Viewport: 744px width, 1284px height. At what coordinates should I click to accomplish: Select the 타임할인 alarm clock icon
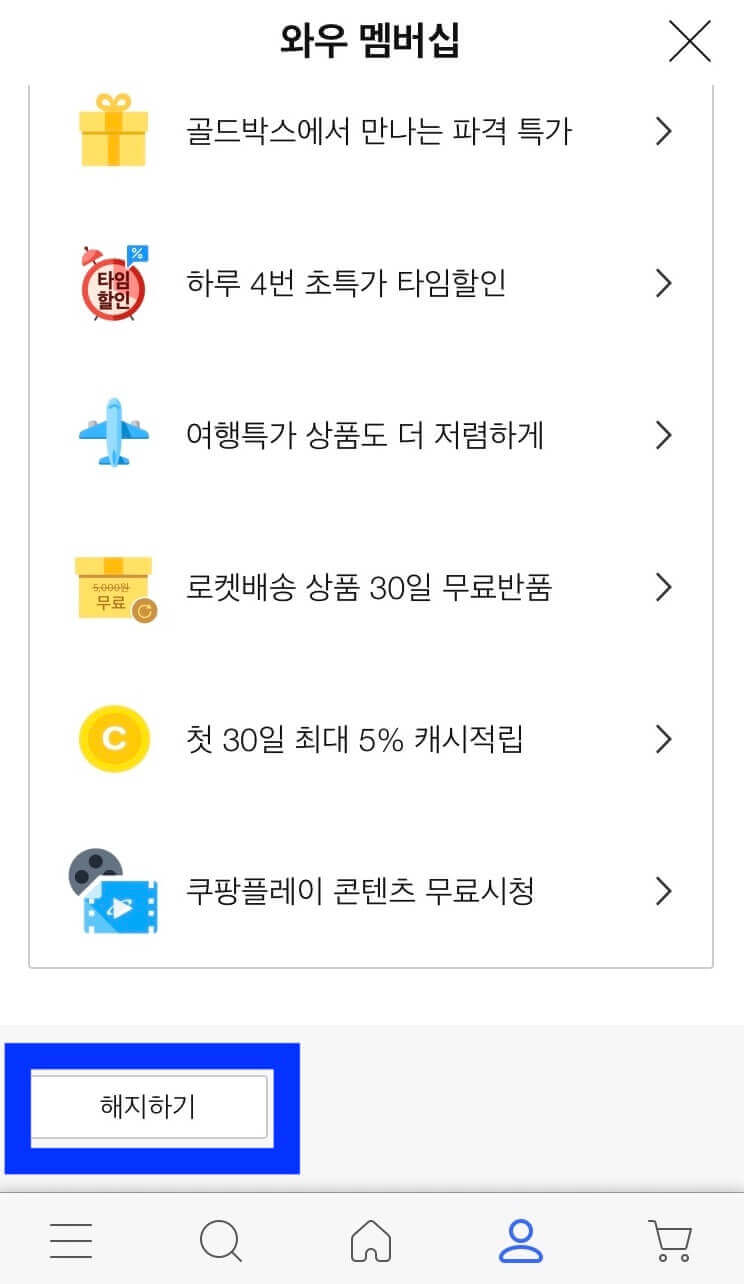point(113,283)
